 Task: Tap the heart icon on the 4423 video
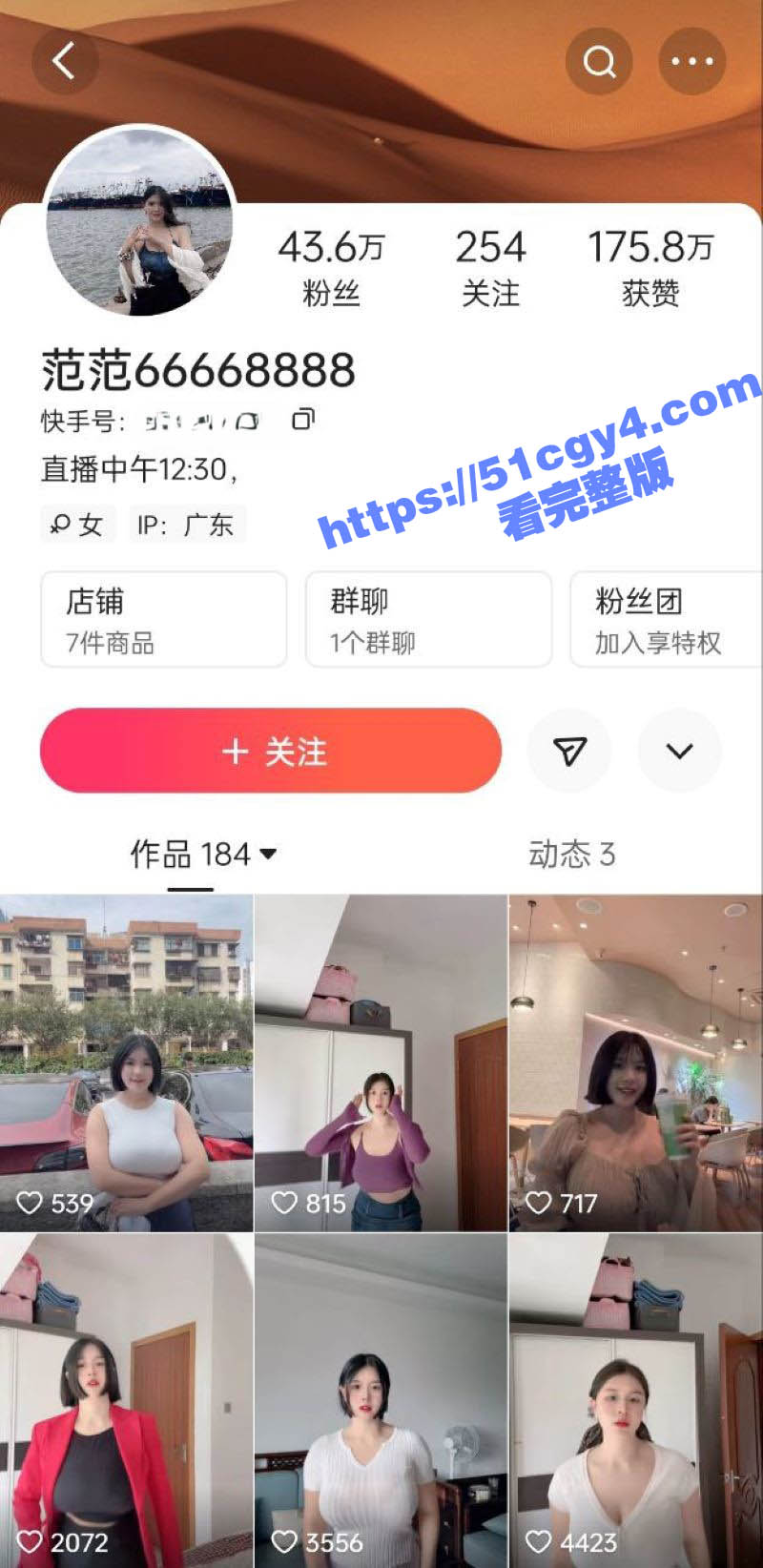point(539,1542)
